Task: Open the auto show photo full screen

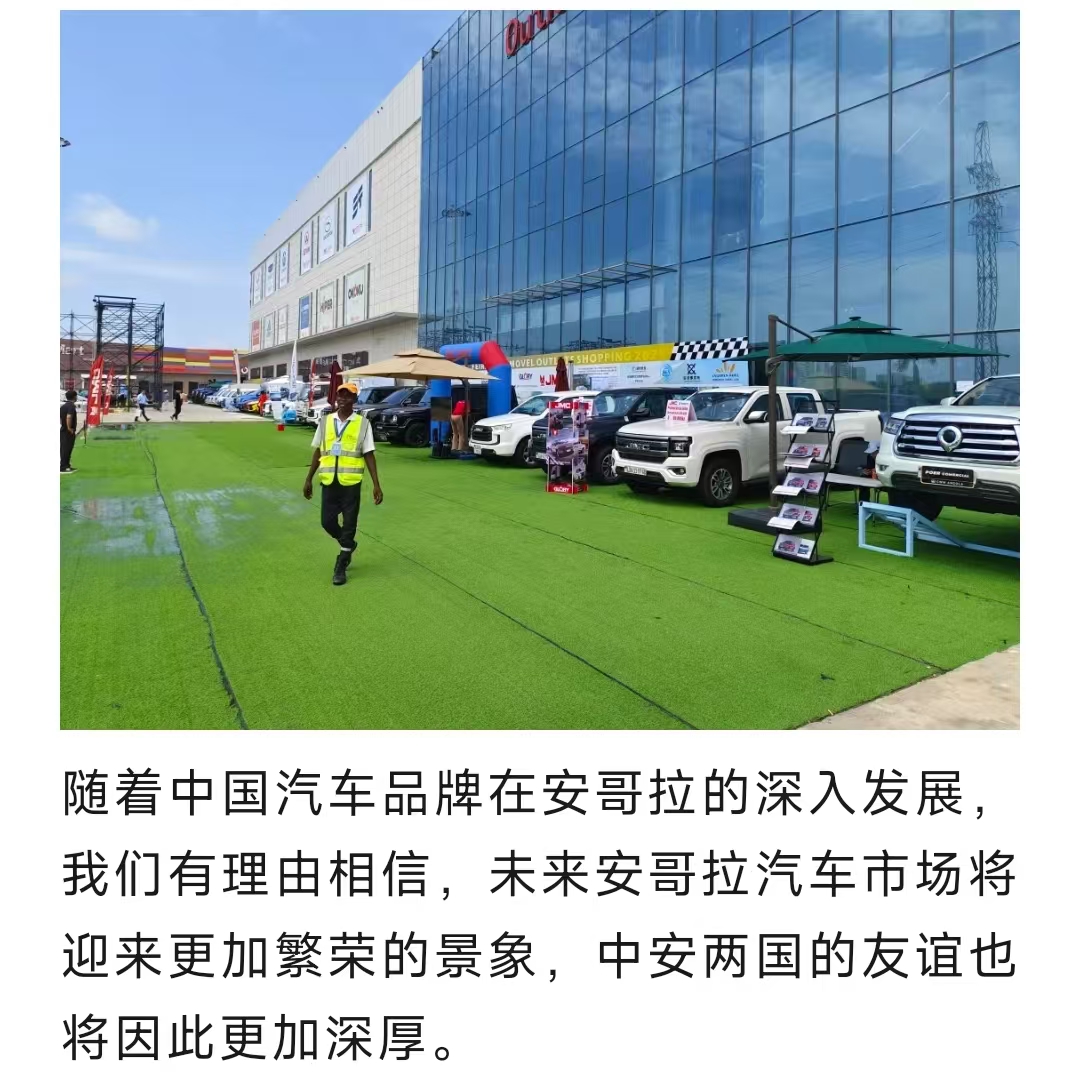Action: click(x=540, y=370)
